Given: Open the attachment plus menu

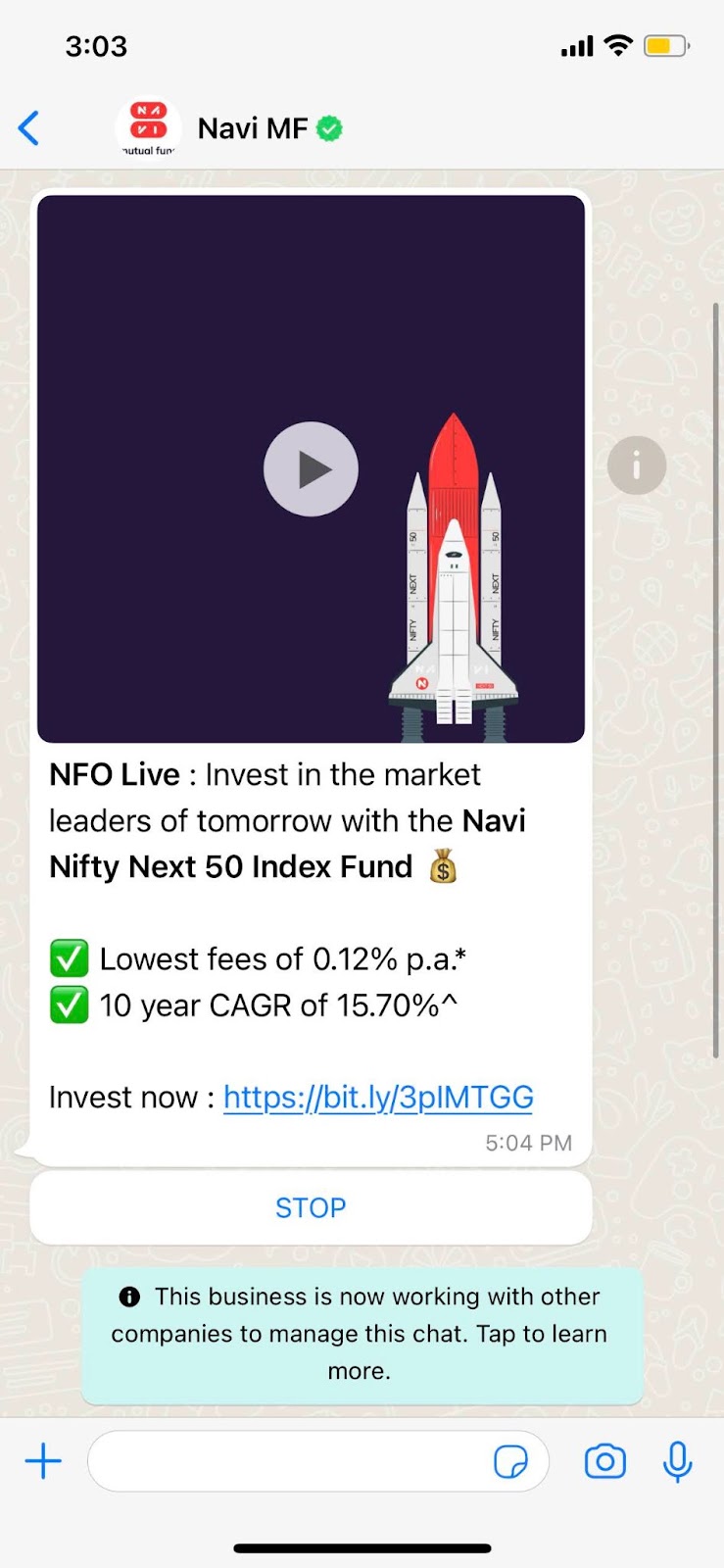Looking at the screenshot, I should coord(43,1461).
